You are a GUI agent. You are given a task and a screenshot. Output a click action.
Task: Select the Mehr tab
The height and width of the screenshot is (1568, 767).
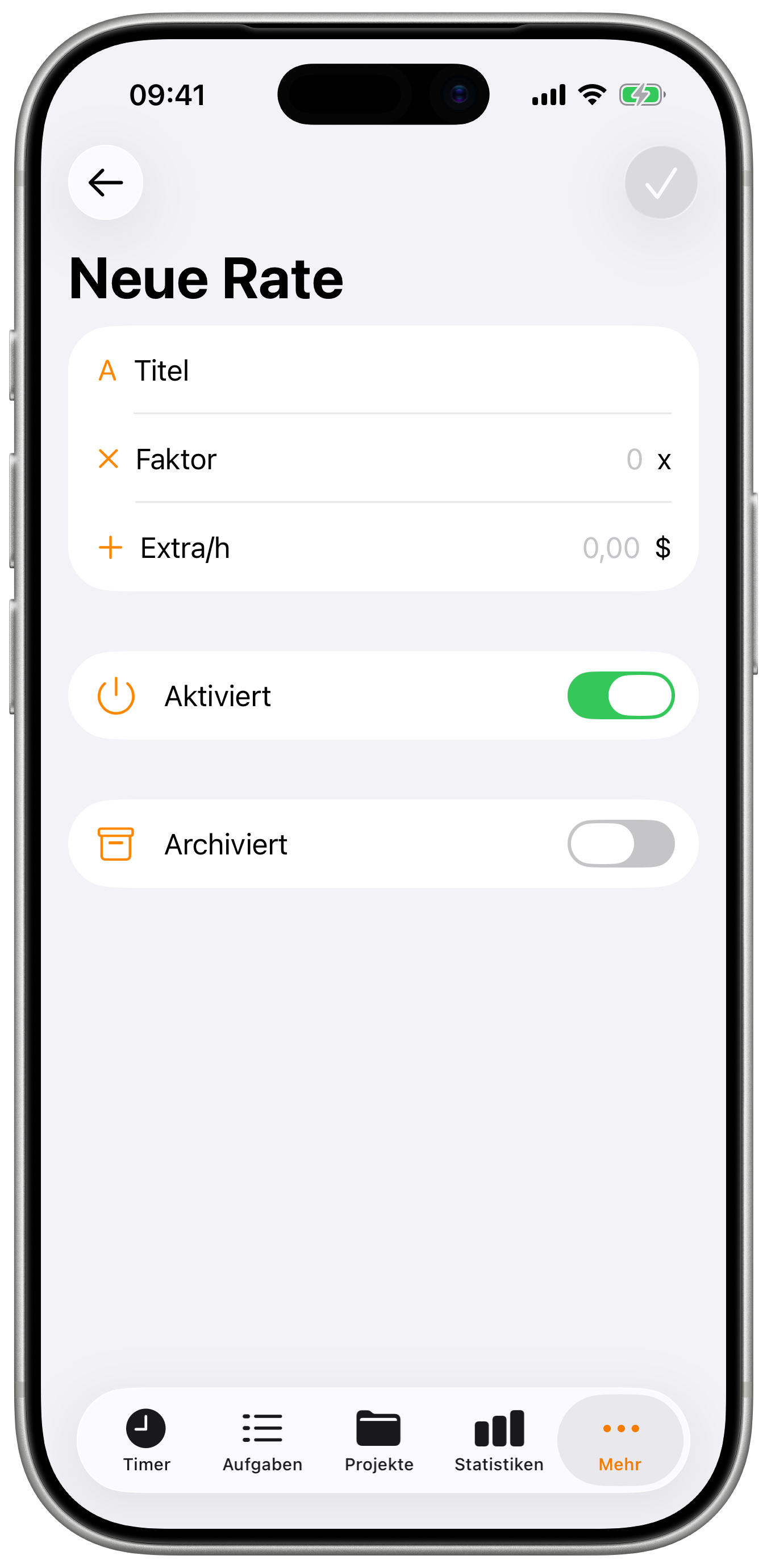[x=620, y=1440]
